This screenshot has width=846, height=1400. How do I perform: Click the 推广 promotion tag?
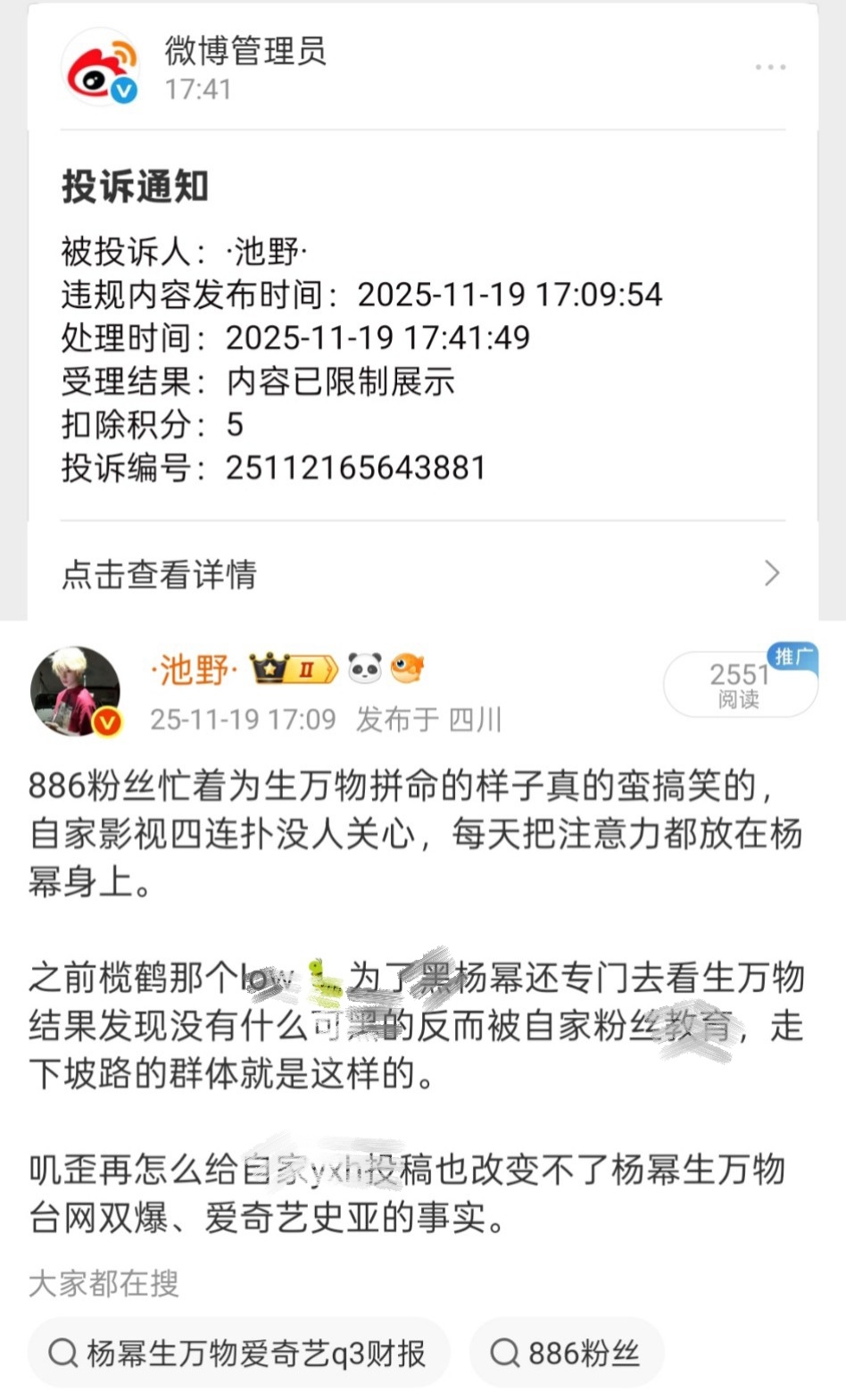coord(795,654)
